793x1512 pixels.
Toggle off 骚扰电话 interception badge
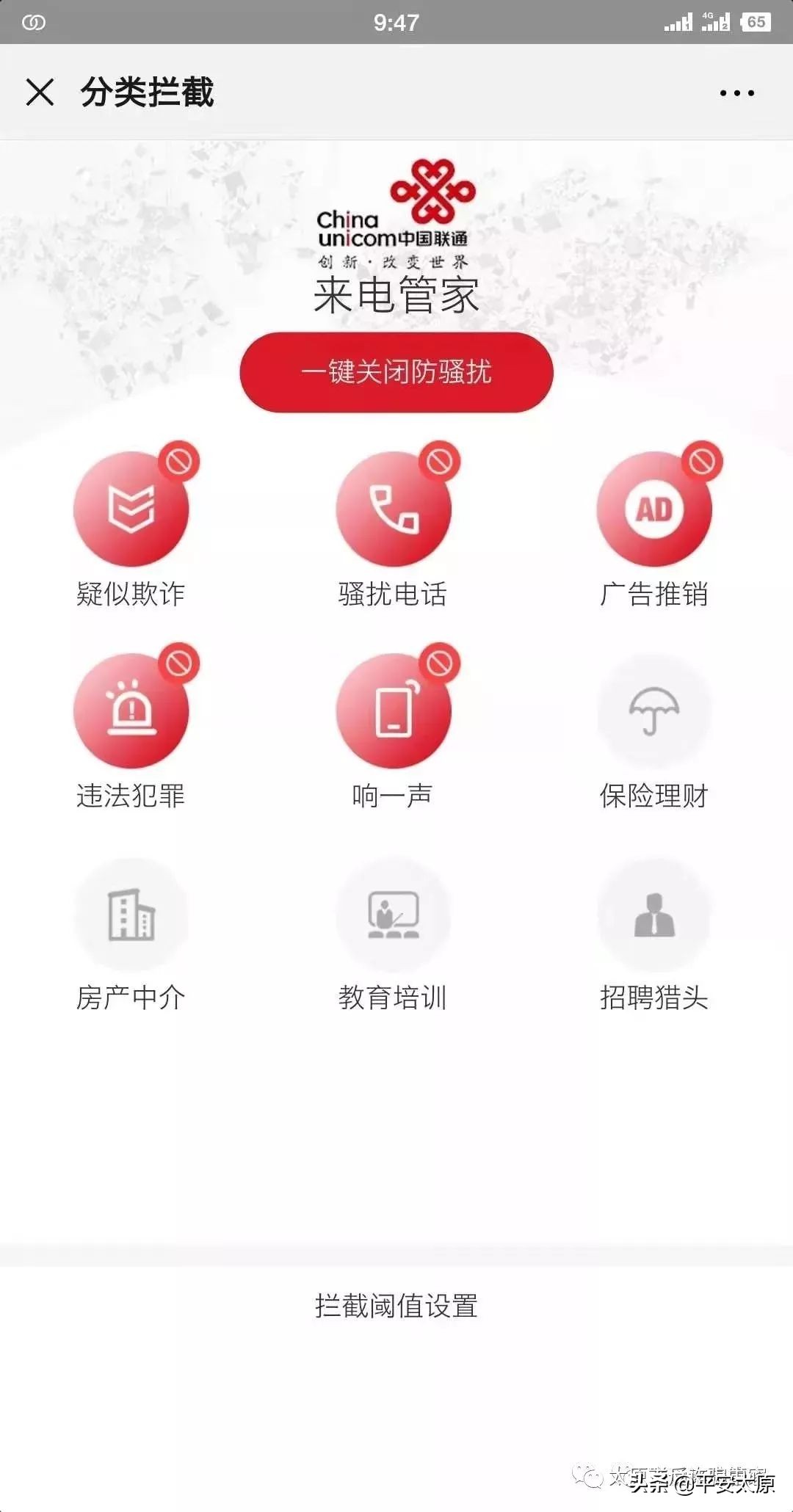coord(439,461)
